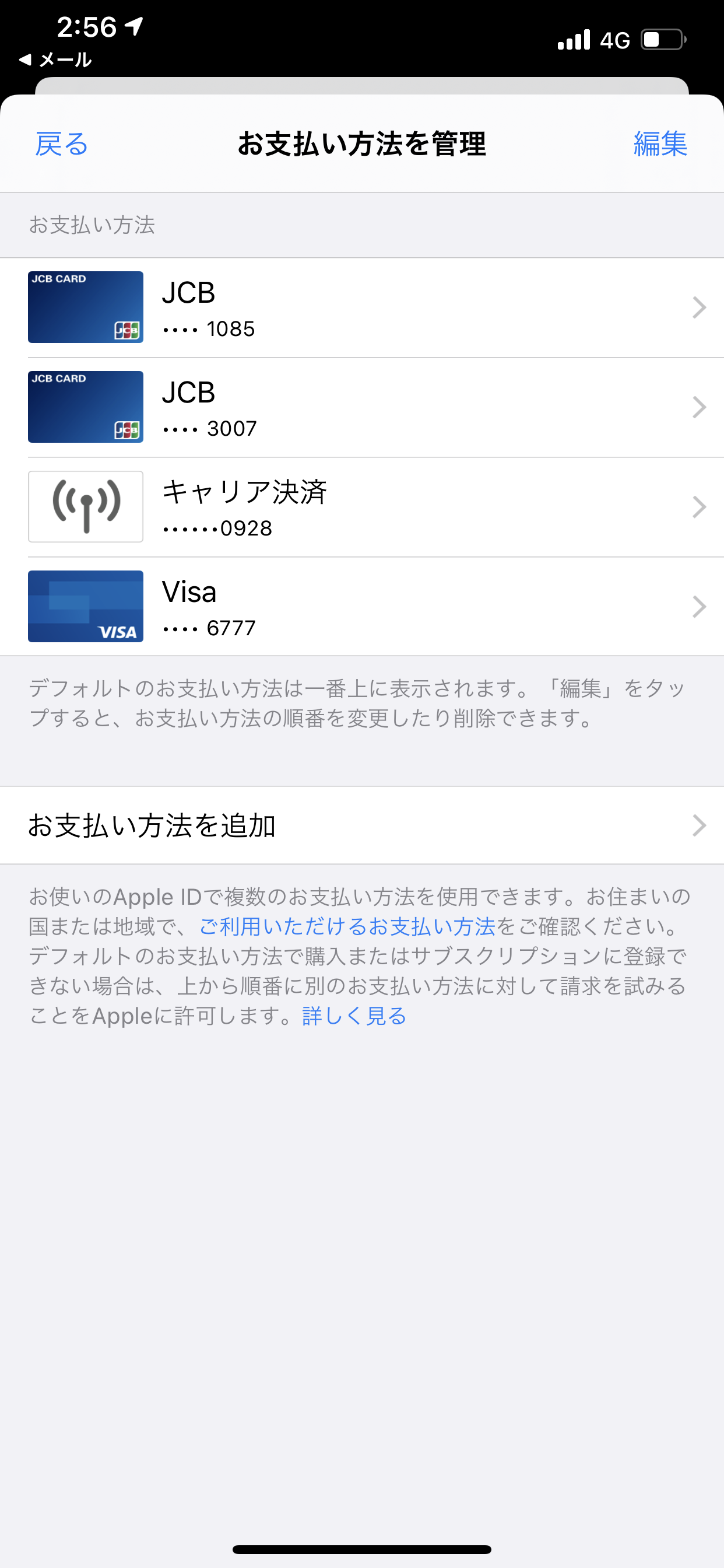Tap 戻る to go back
Viewport: 724px width, 1568px height.
point(61,144)
